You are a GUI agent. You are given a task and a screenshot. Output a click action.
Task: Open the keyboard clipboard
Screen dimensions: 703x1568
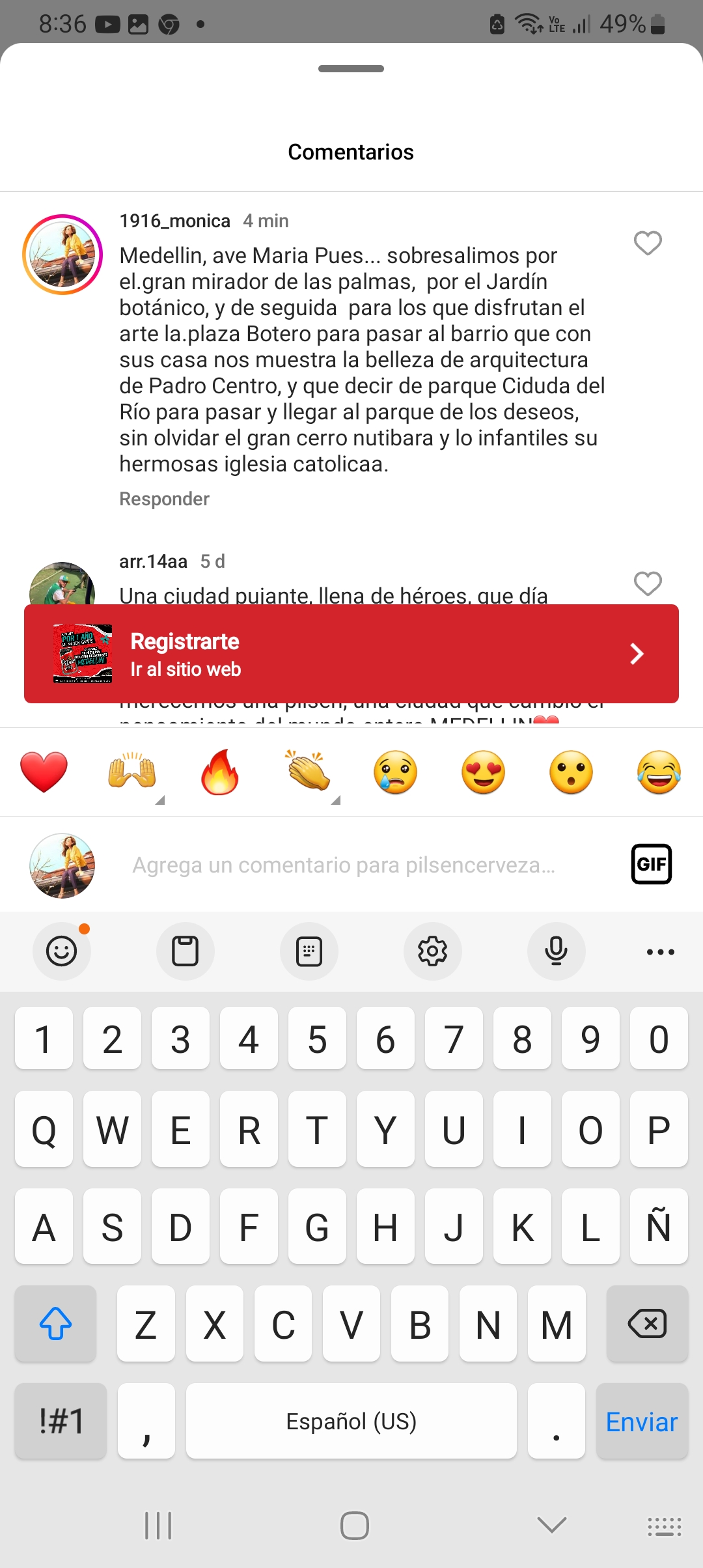(x=185, y=951)
